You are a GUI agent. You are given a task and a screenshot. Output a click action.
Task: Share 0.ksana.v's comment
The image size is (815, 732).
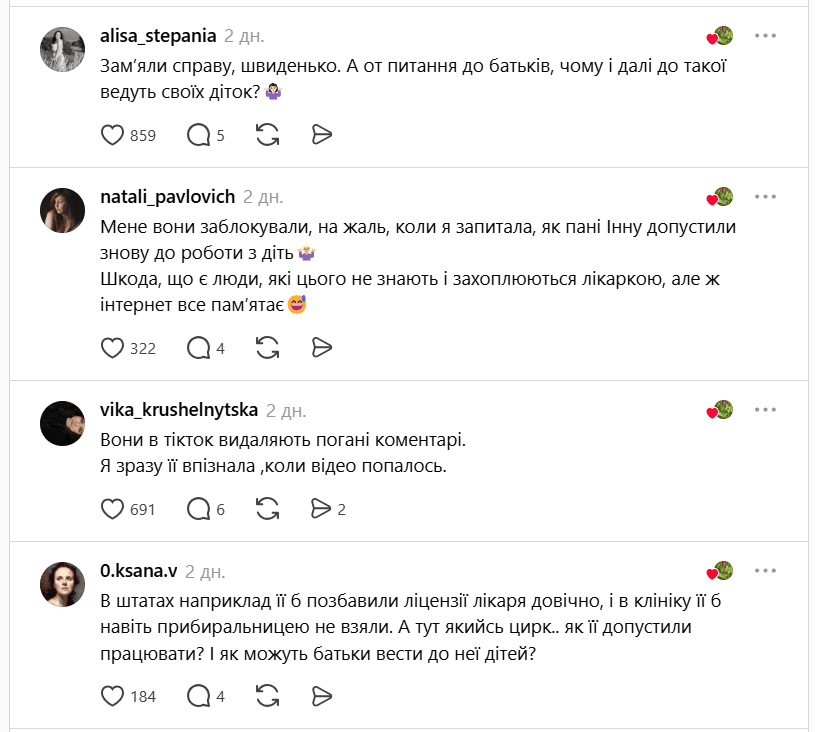(x=321, y=695)
